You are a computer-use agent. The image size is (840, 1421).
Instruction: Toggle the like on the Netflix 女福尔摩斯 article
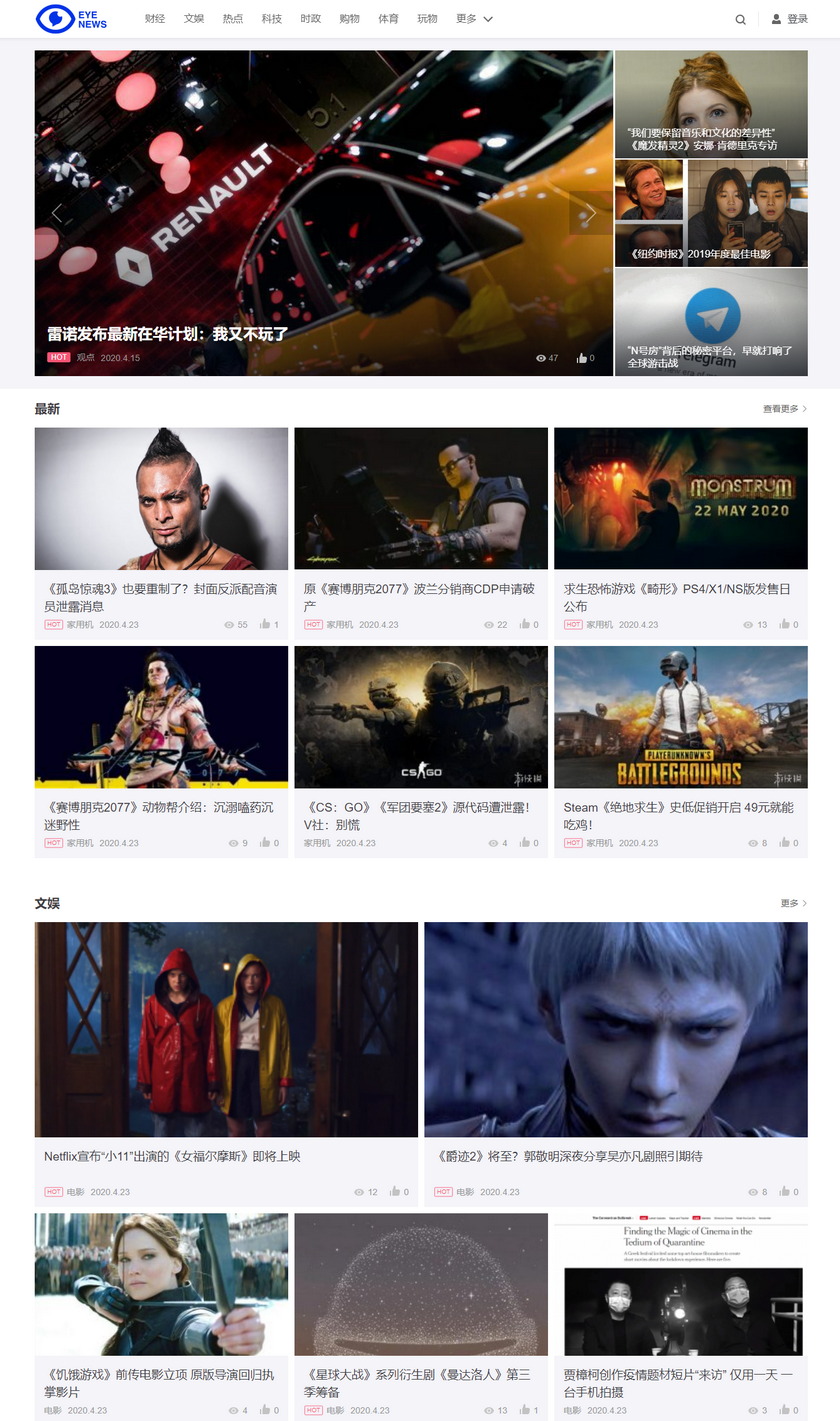(394, 1191)
